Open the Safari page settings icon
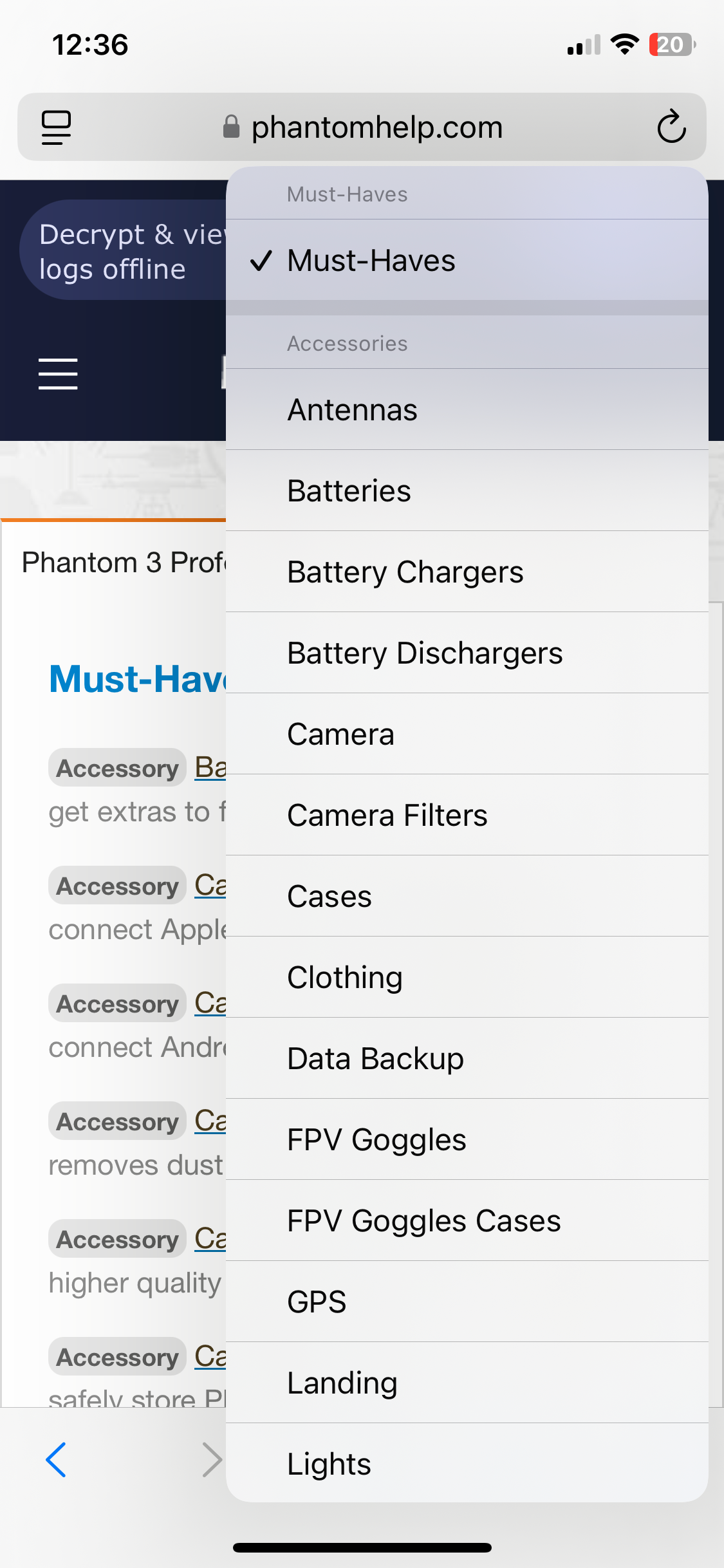 [56, 127]
